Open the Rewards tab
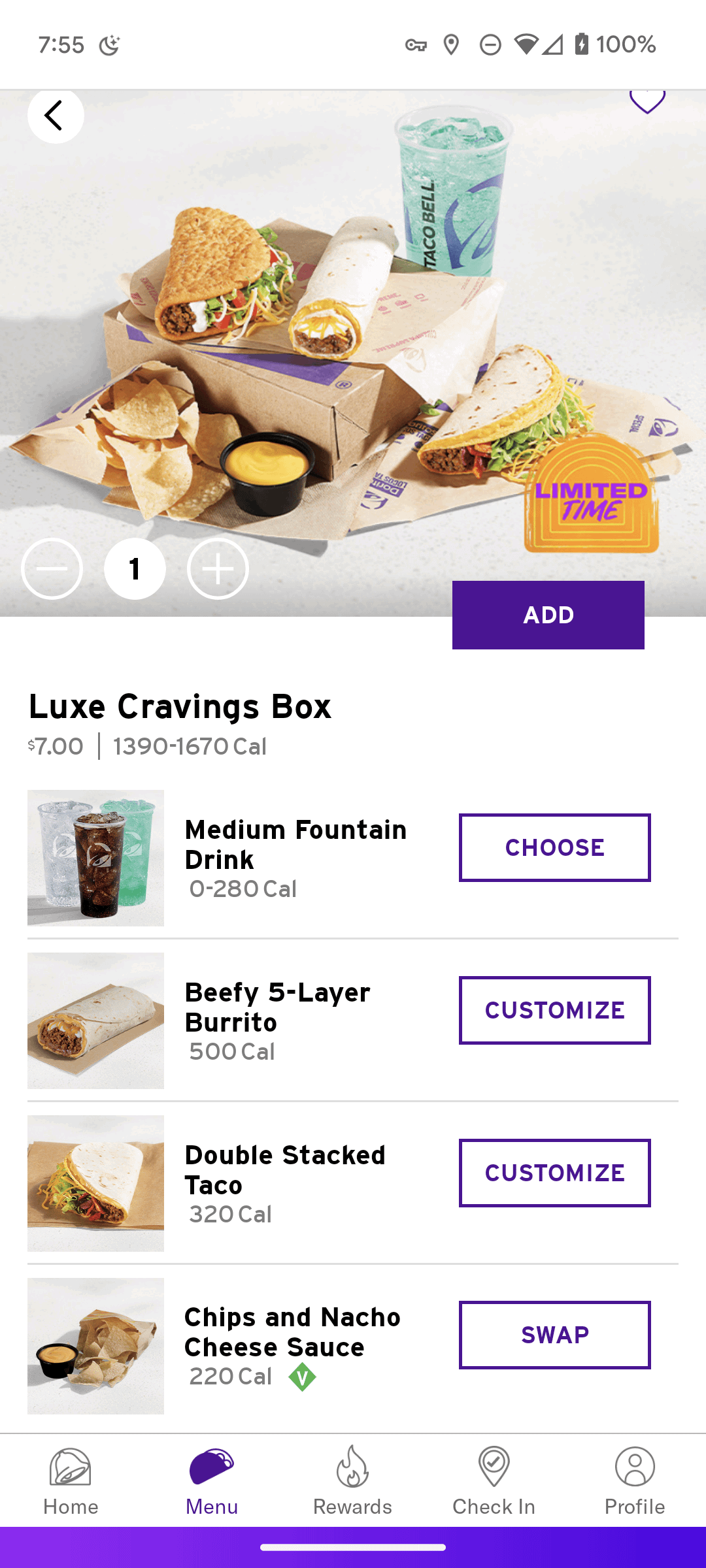 [352, 1481]
